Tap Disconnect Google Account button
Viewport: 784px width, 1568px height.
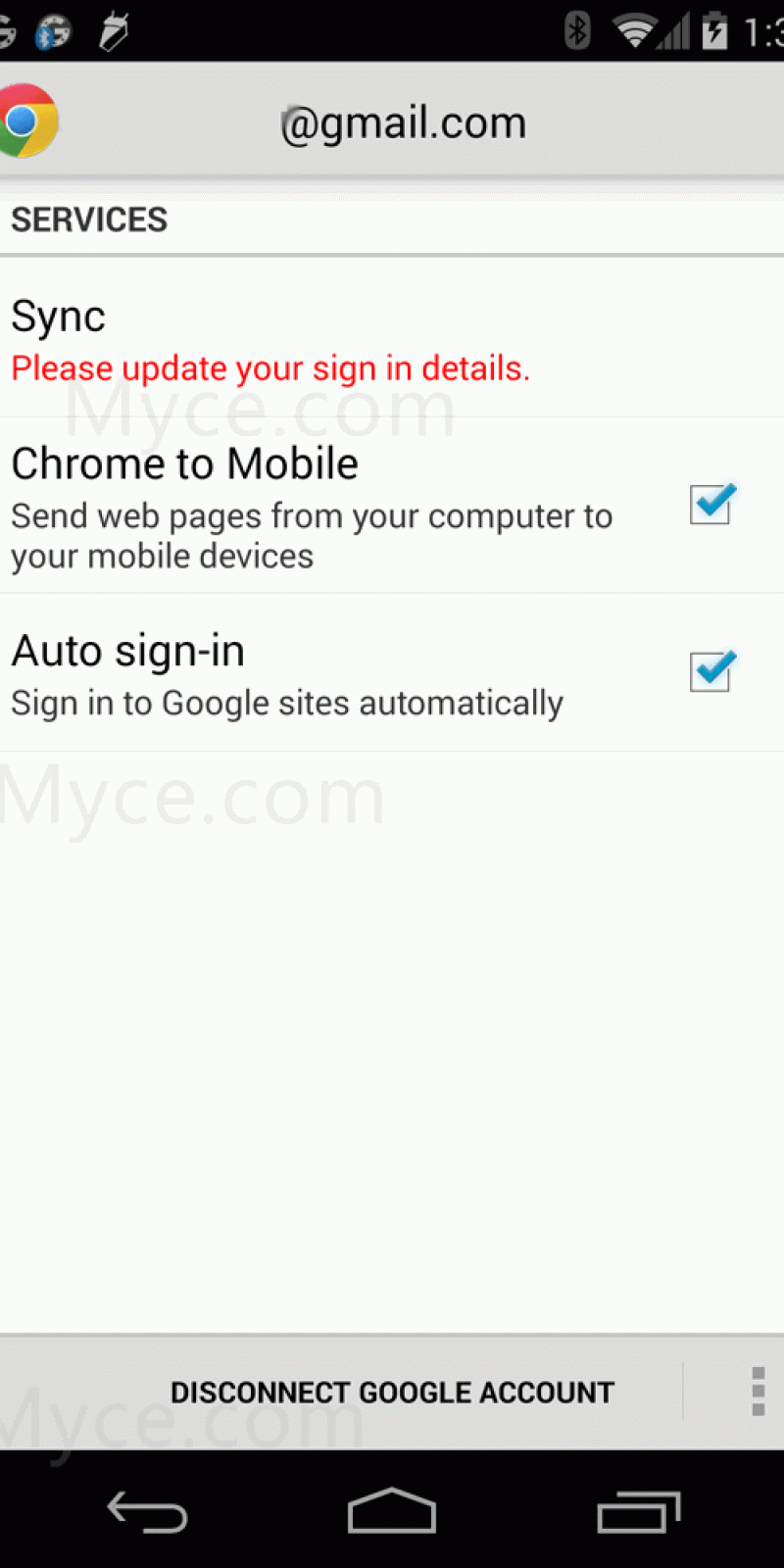[392, 1392]
